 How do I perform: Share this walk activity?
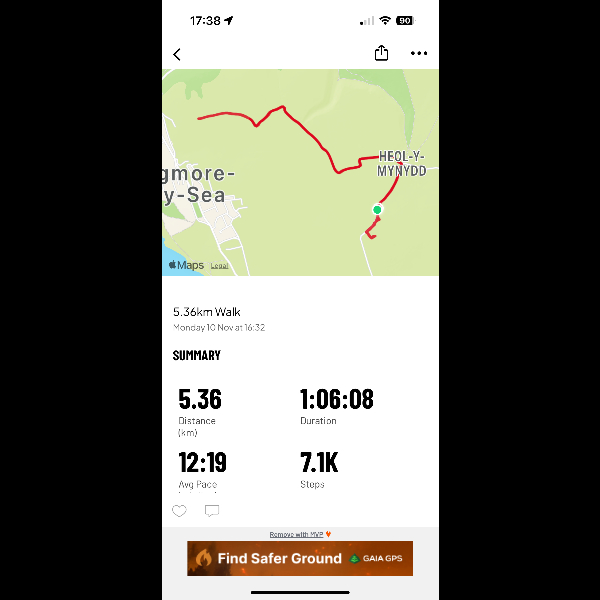pos(381,53)
